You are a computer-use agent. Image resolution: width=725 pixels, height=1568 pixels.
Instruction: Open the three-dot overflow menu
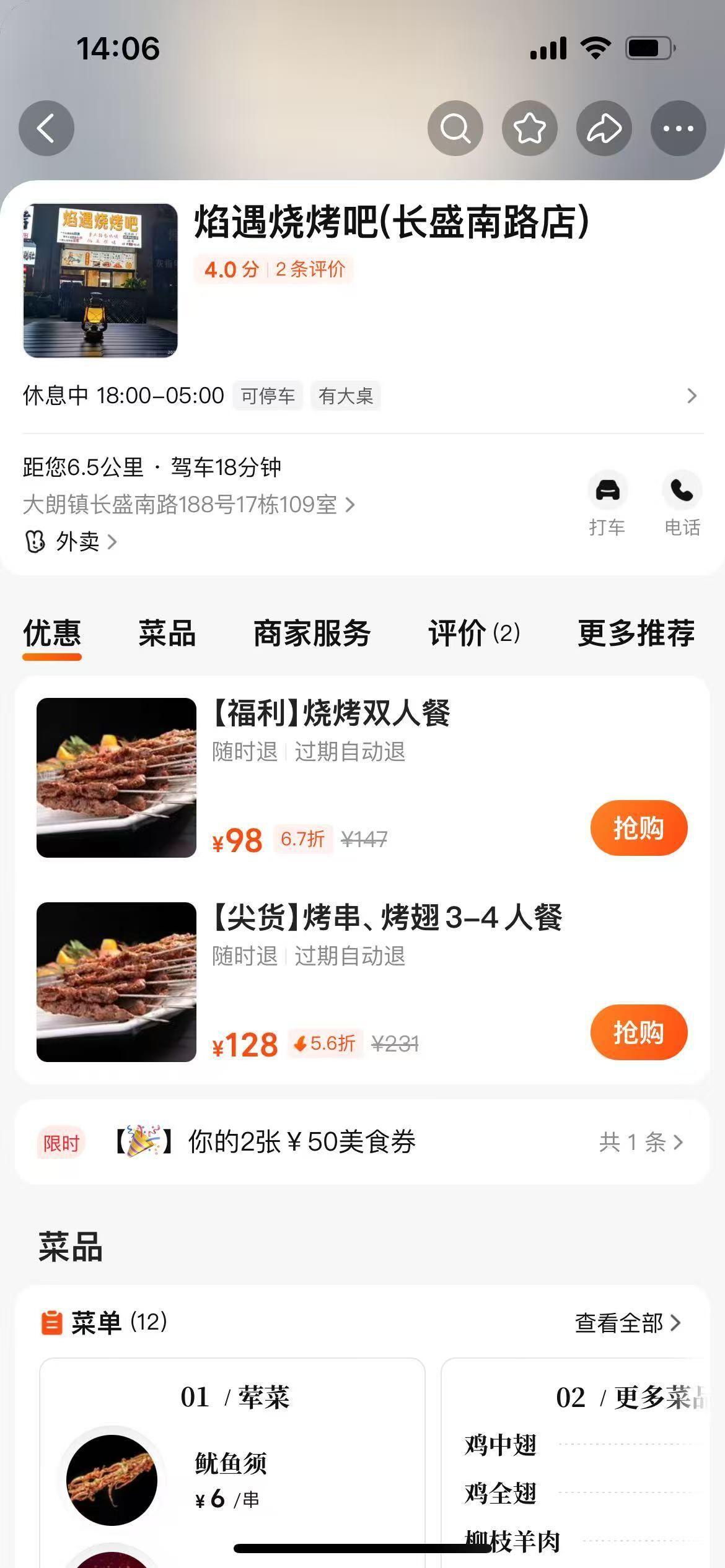coord(679,128)
